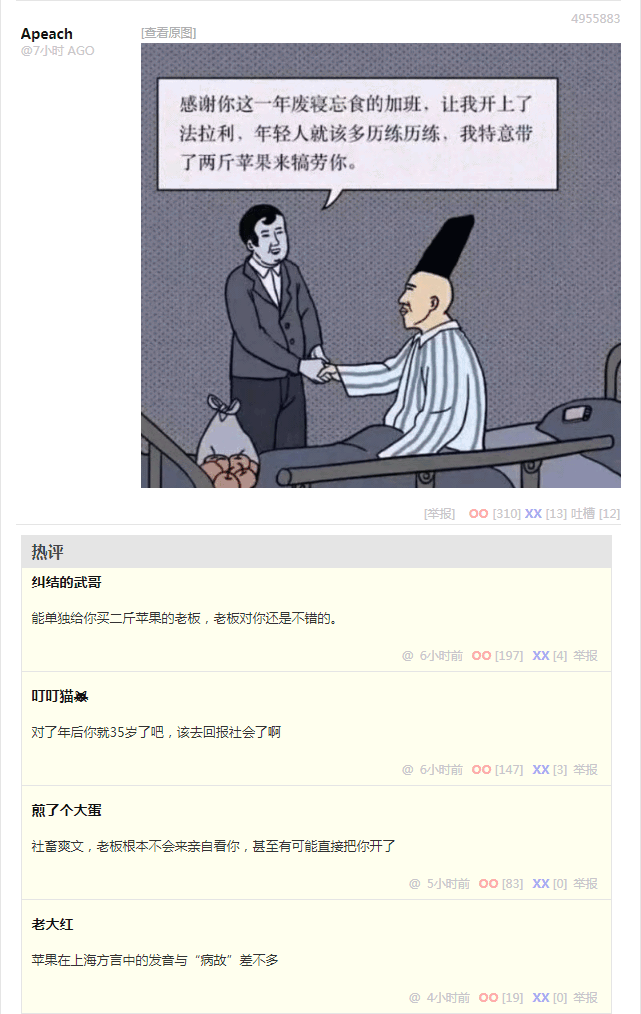This screenshot has width=641, height=1014.
Task: Report 老大红's comment
Action: 585,998
